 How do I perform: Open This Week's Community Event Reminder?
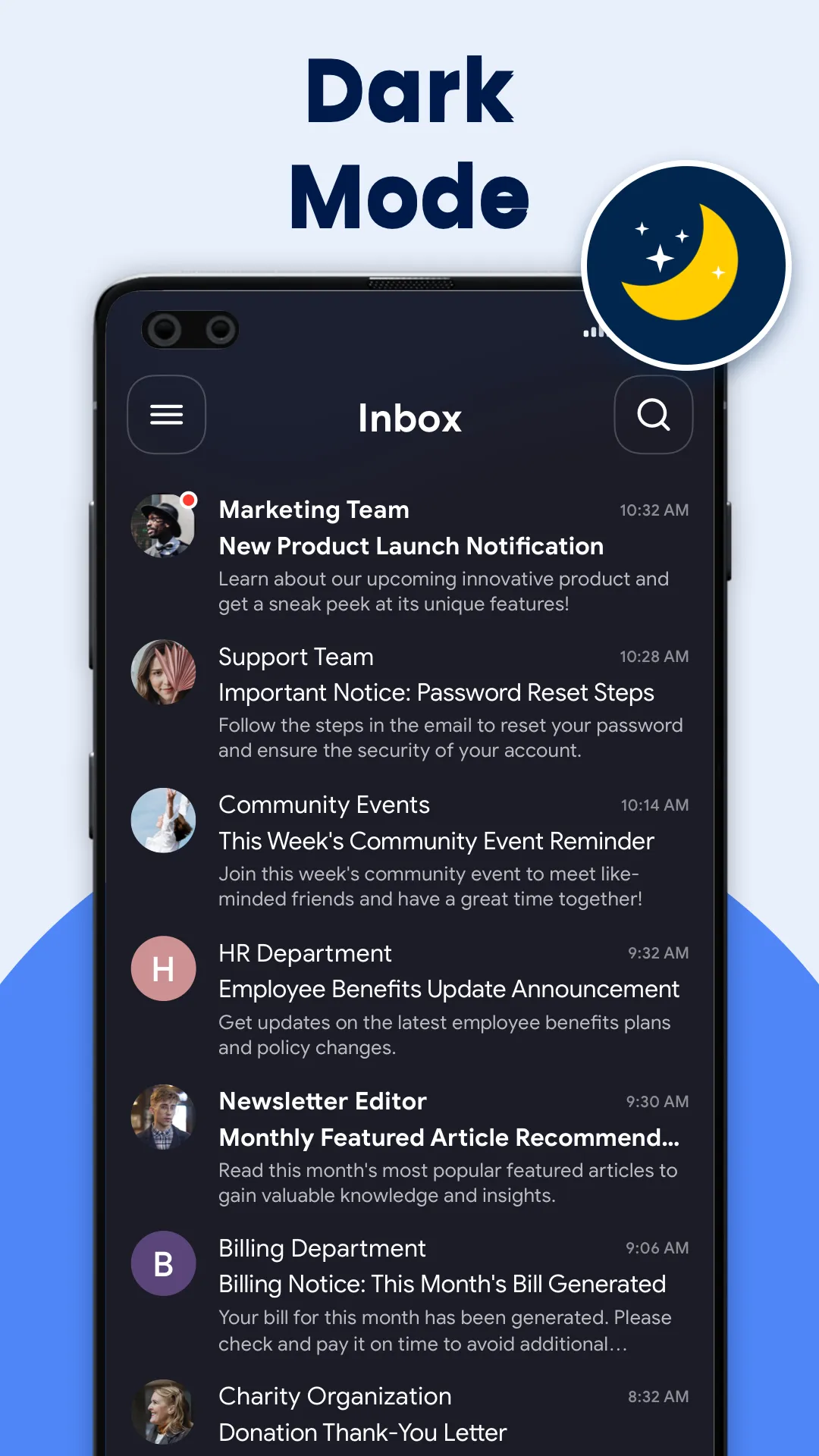click(436, 841)
